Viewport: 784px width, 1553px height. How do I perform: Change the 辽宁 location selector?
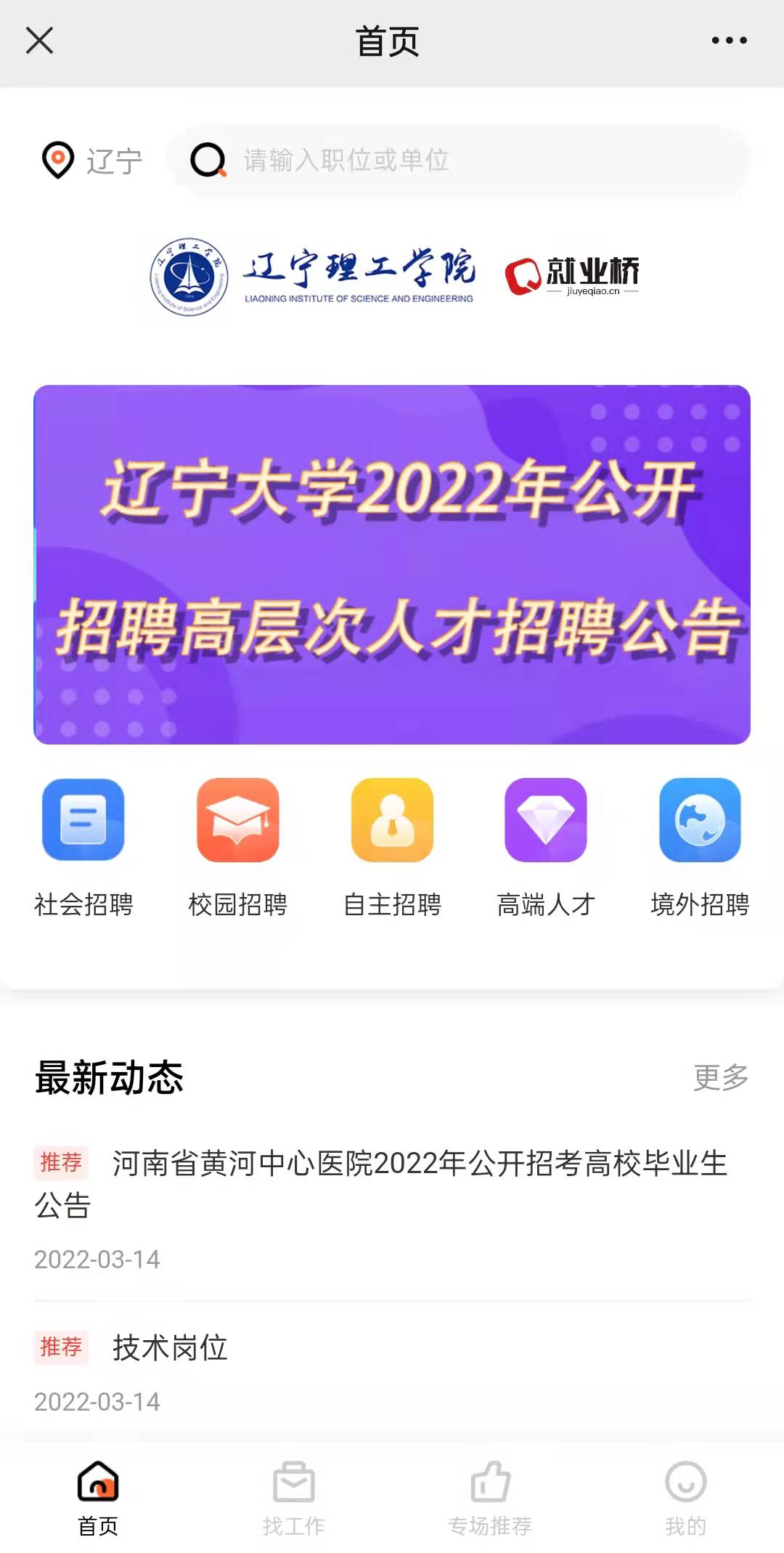click(92, 161)
